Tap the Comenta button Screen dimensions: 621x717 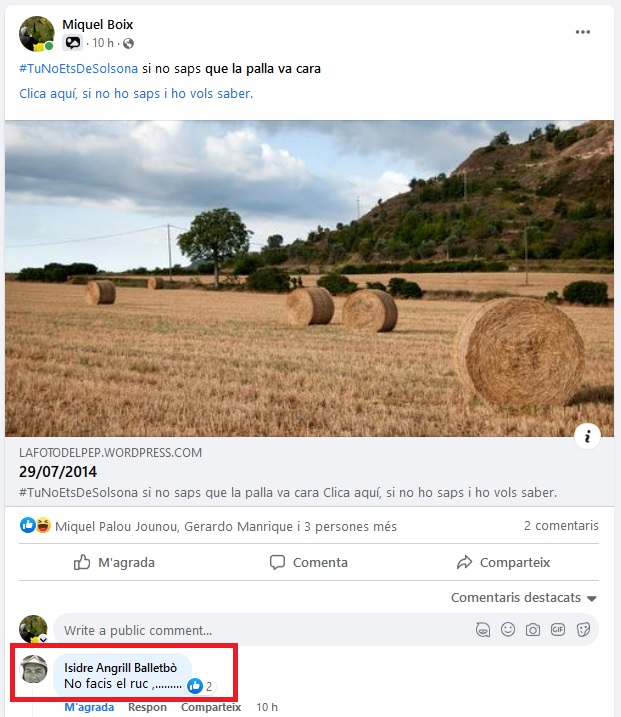pyautogui.click(x=308, y=563)
